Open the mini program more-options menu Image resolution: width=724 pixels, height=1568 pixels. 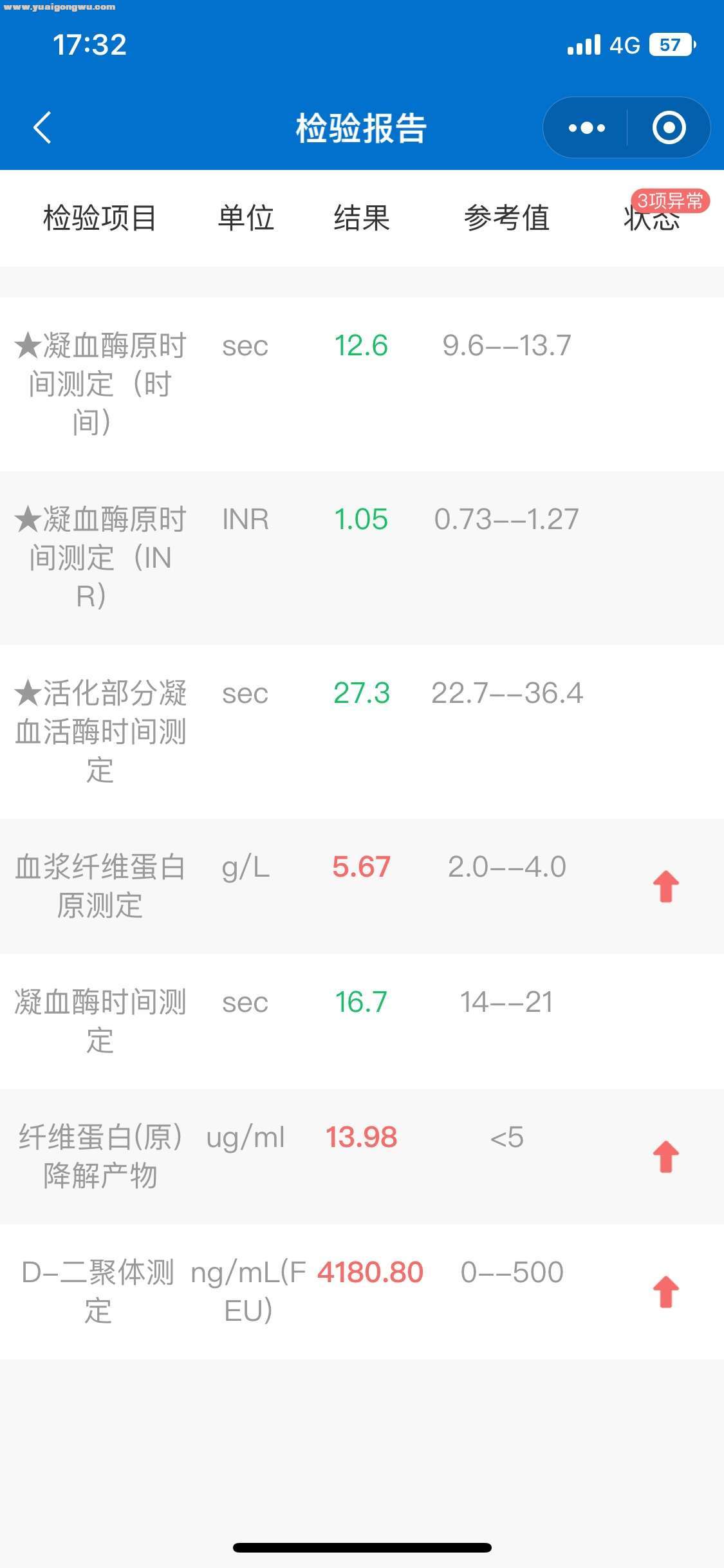[586, 127]
